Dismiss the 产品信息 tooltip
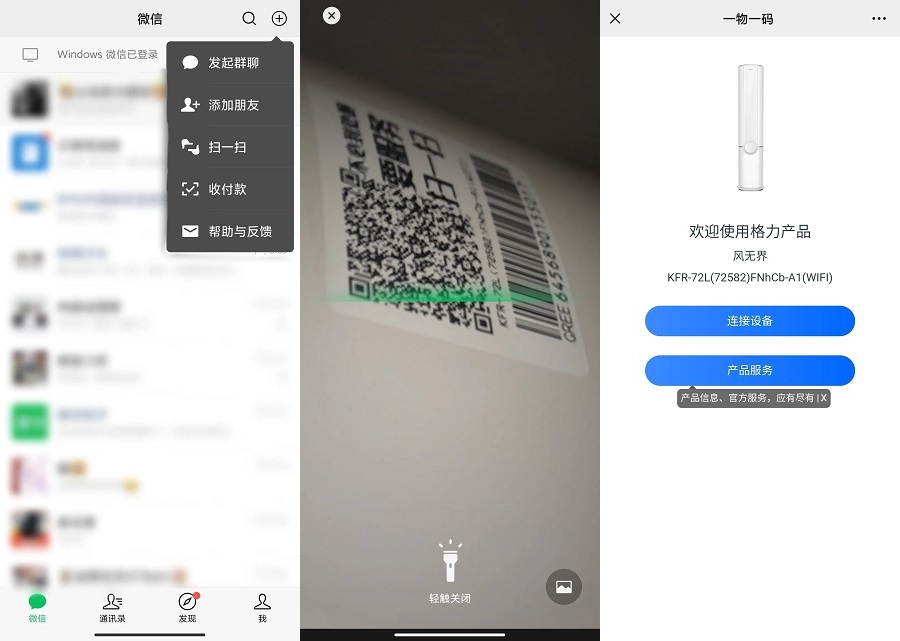This screenshot has height=641, width=900. [823, 398]
